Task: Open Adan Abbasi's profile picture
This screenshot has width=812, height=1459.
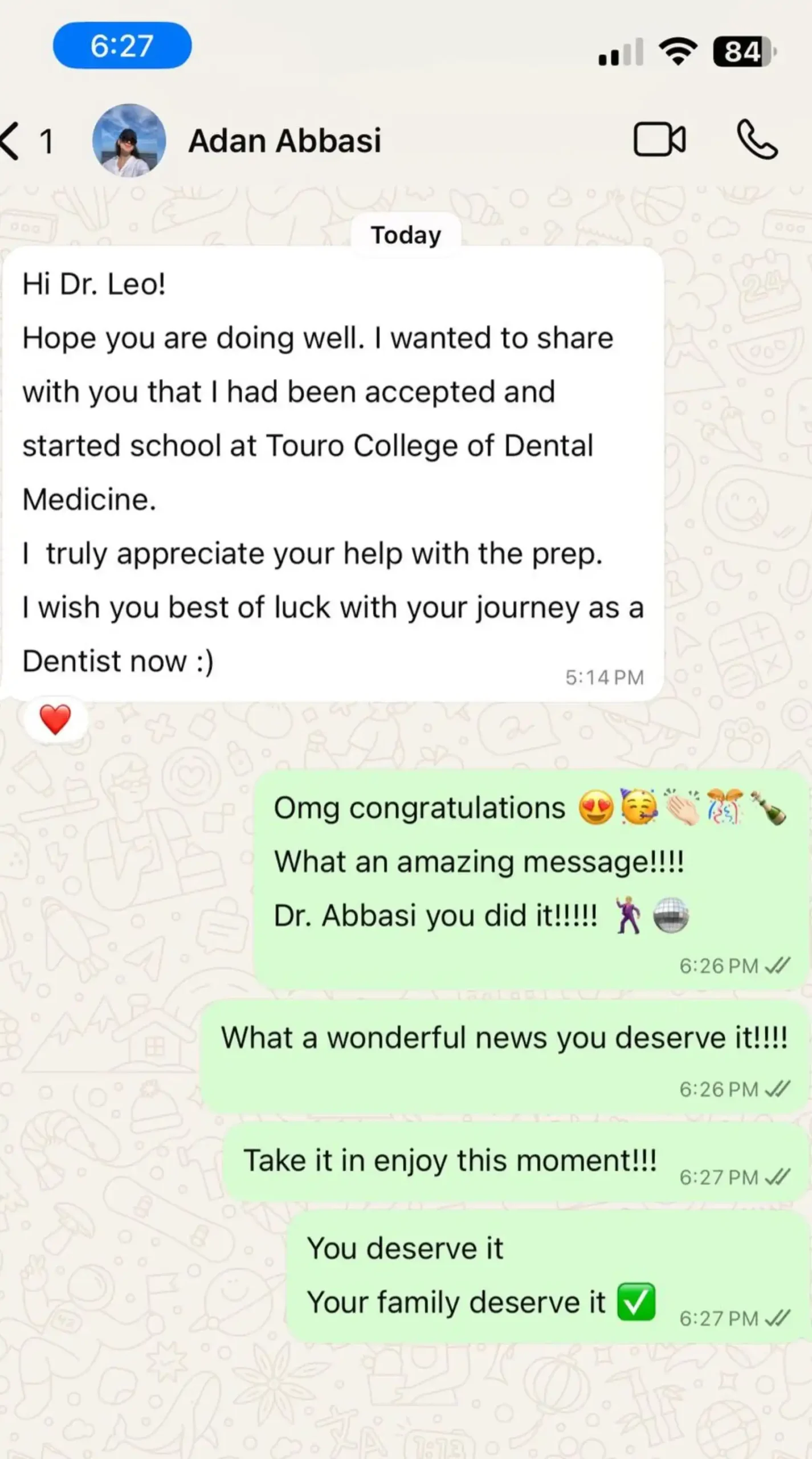Action: [129, 140]
